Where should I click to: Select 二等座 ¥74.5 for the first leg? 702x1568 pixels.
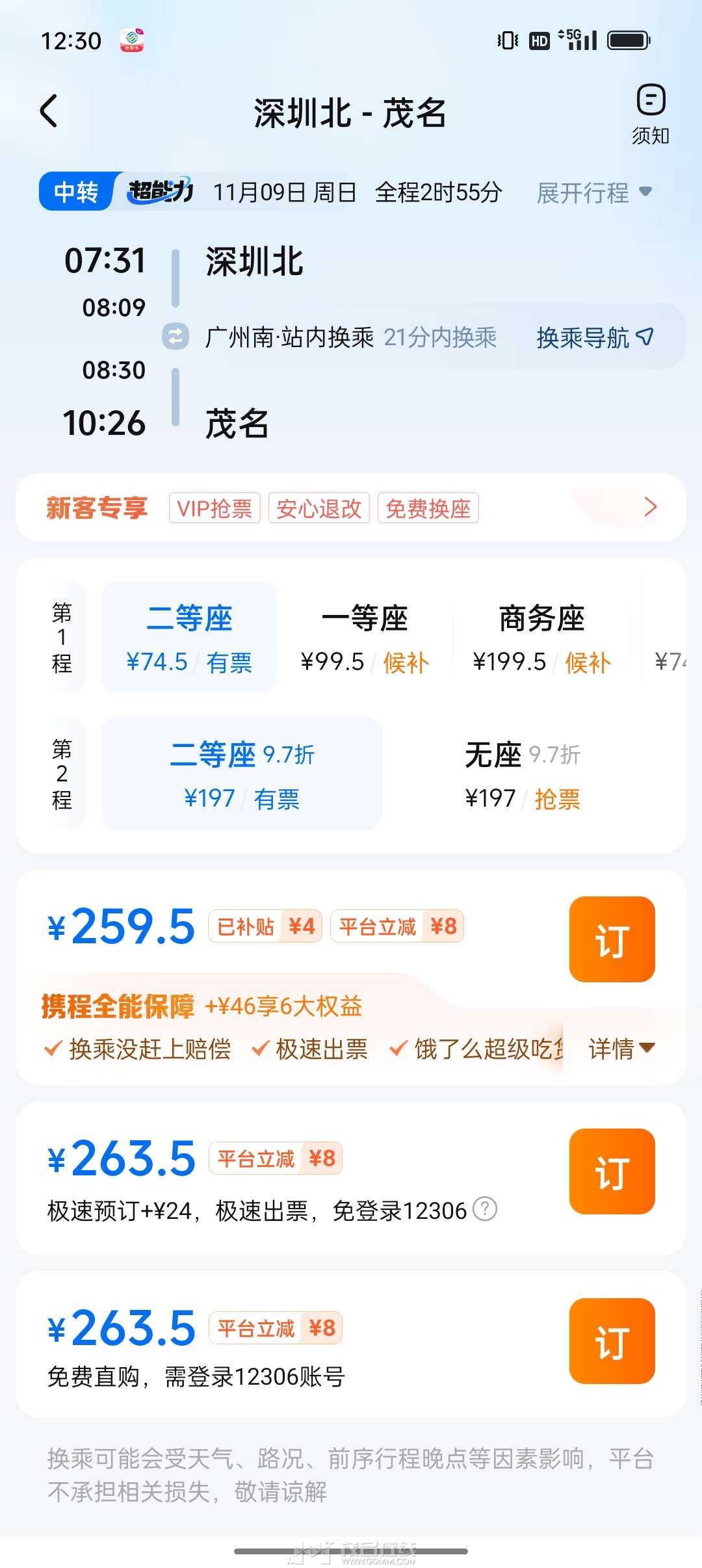(189, 637)
